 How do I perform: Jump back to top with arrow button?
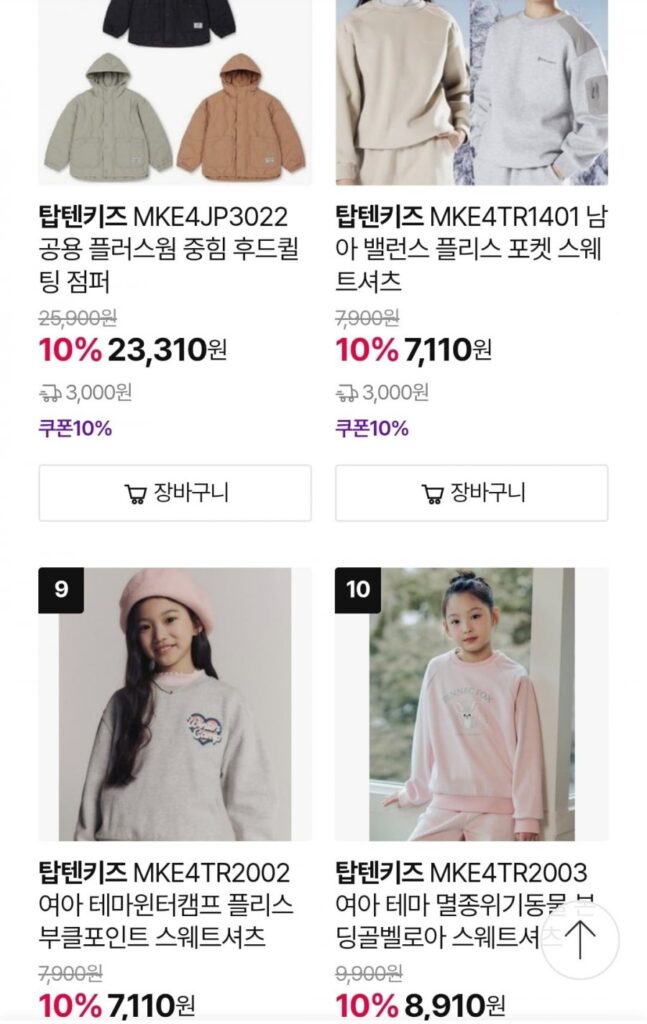(580, 940)
